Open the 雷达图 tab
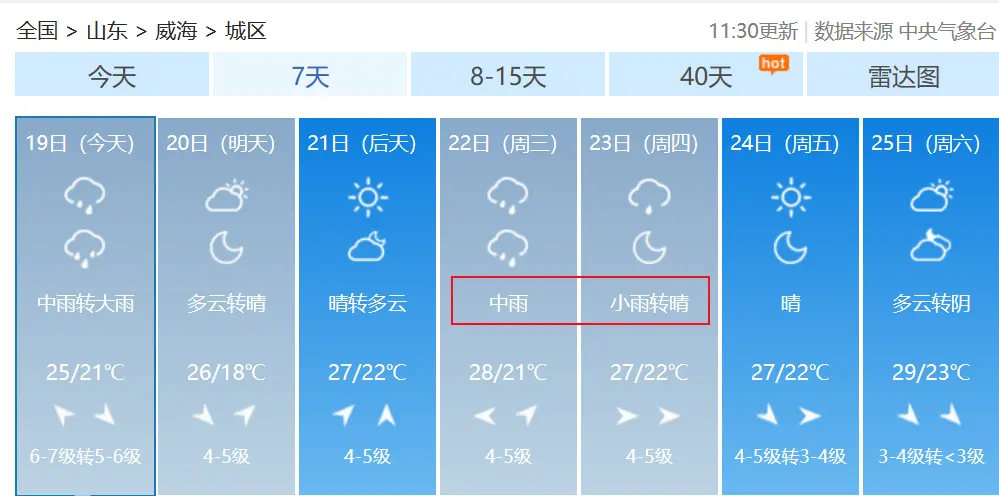This screenshot has height=496, width=999. [x=903, y=76]
